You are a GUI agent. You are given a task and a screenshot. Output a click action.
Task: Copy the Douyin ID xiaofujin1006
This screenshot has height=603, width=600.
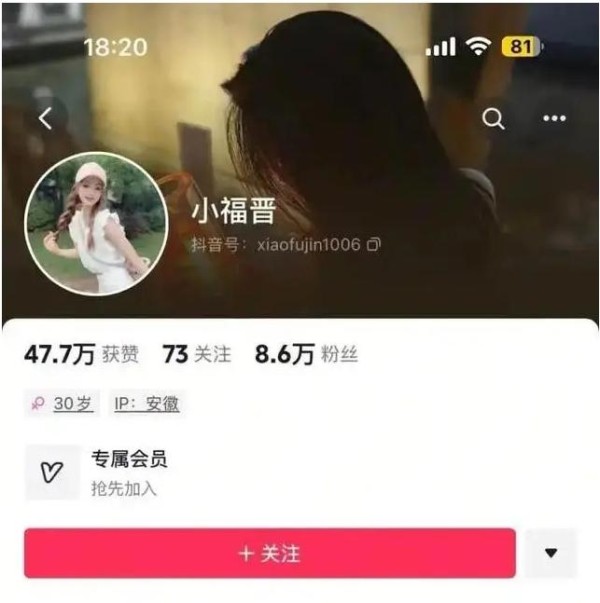[374, 244]
